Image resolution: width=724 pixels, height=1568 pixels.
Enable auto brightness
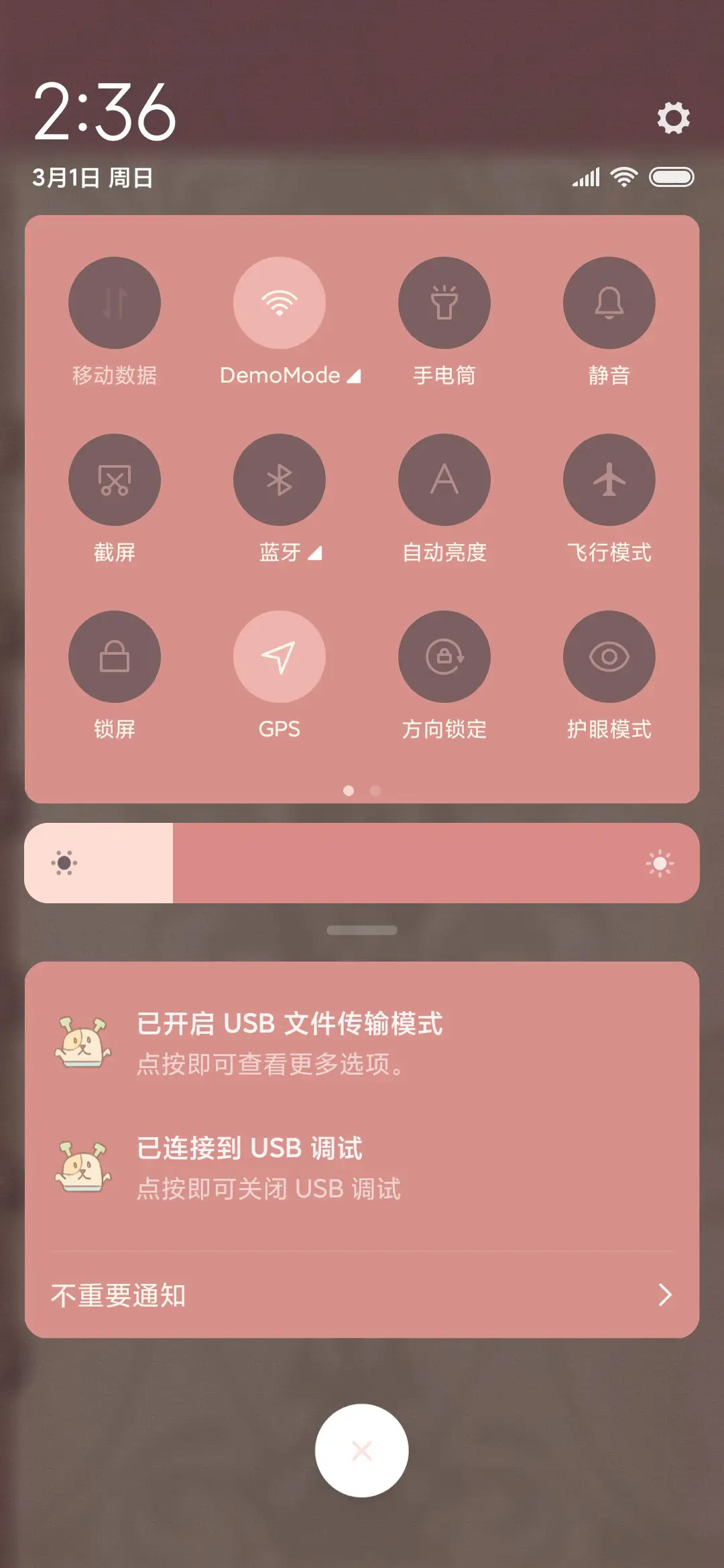tap(444, 480)
